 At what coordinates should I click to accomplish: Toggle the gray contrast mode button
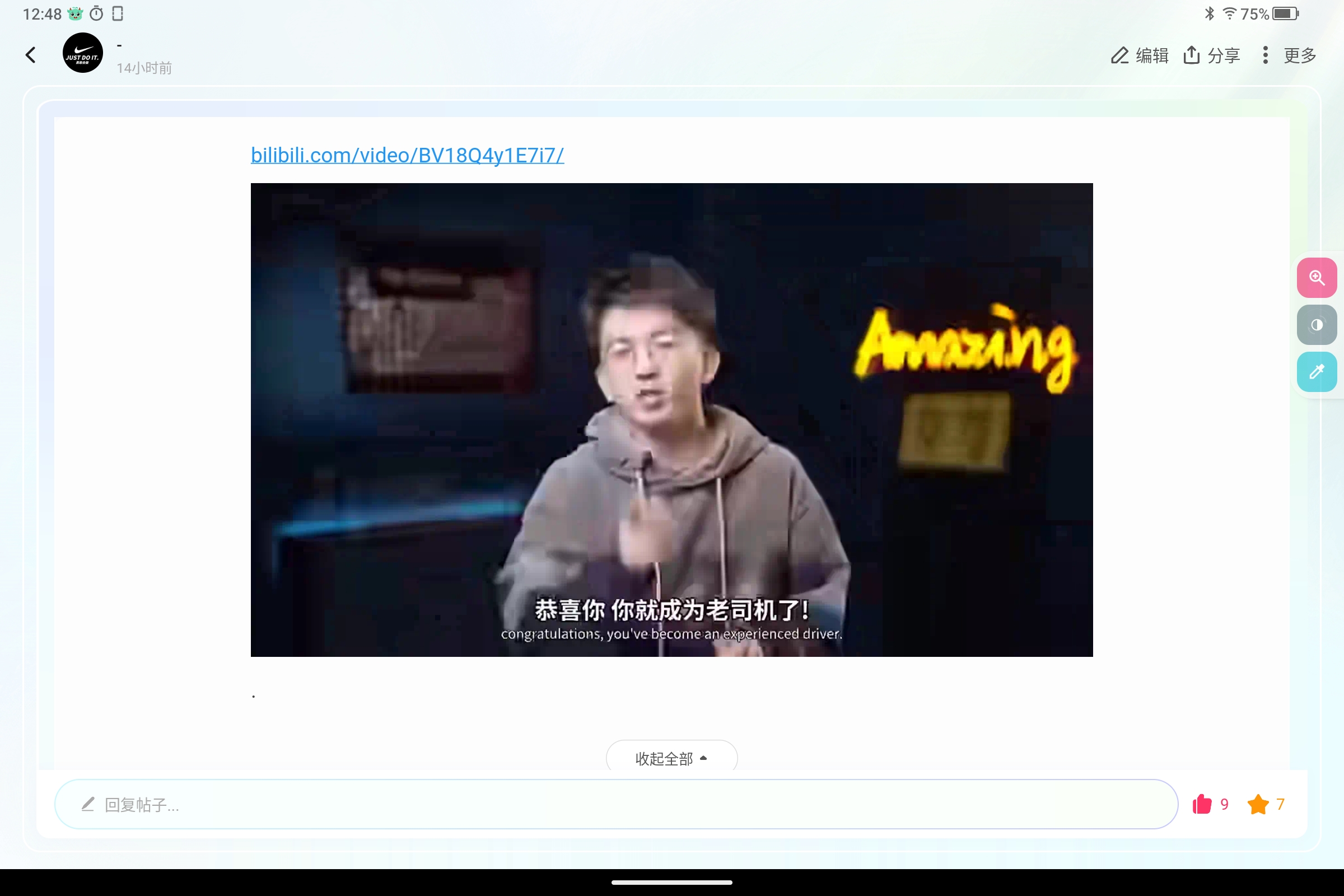point(1316,325)
